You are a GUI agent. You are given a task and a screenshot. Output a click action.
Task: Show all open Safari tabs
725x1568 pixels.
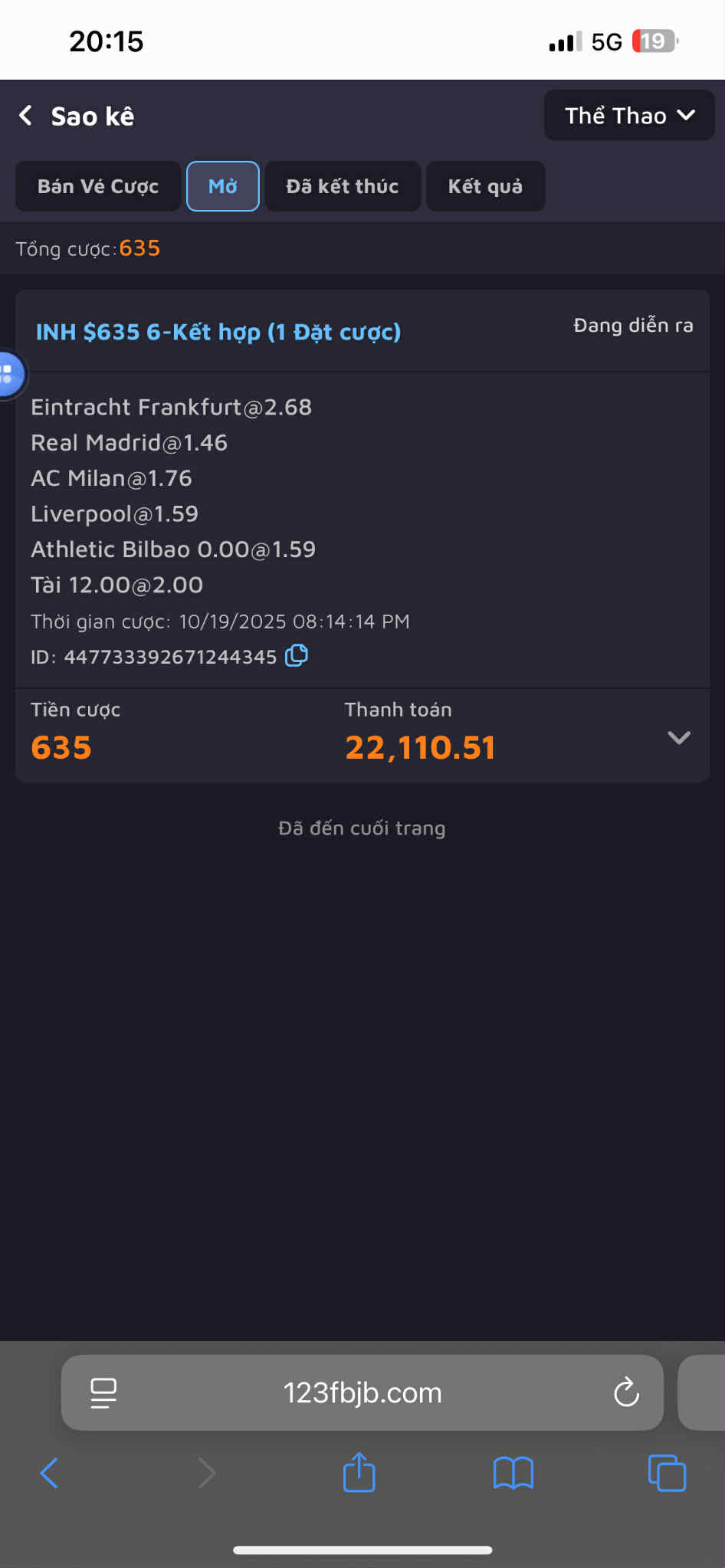pyautogui.click(x=667, y=1473)
